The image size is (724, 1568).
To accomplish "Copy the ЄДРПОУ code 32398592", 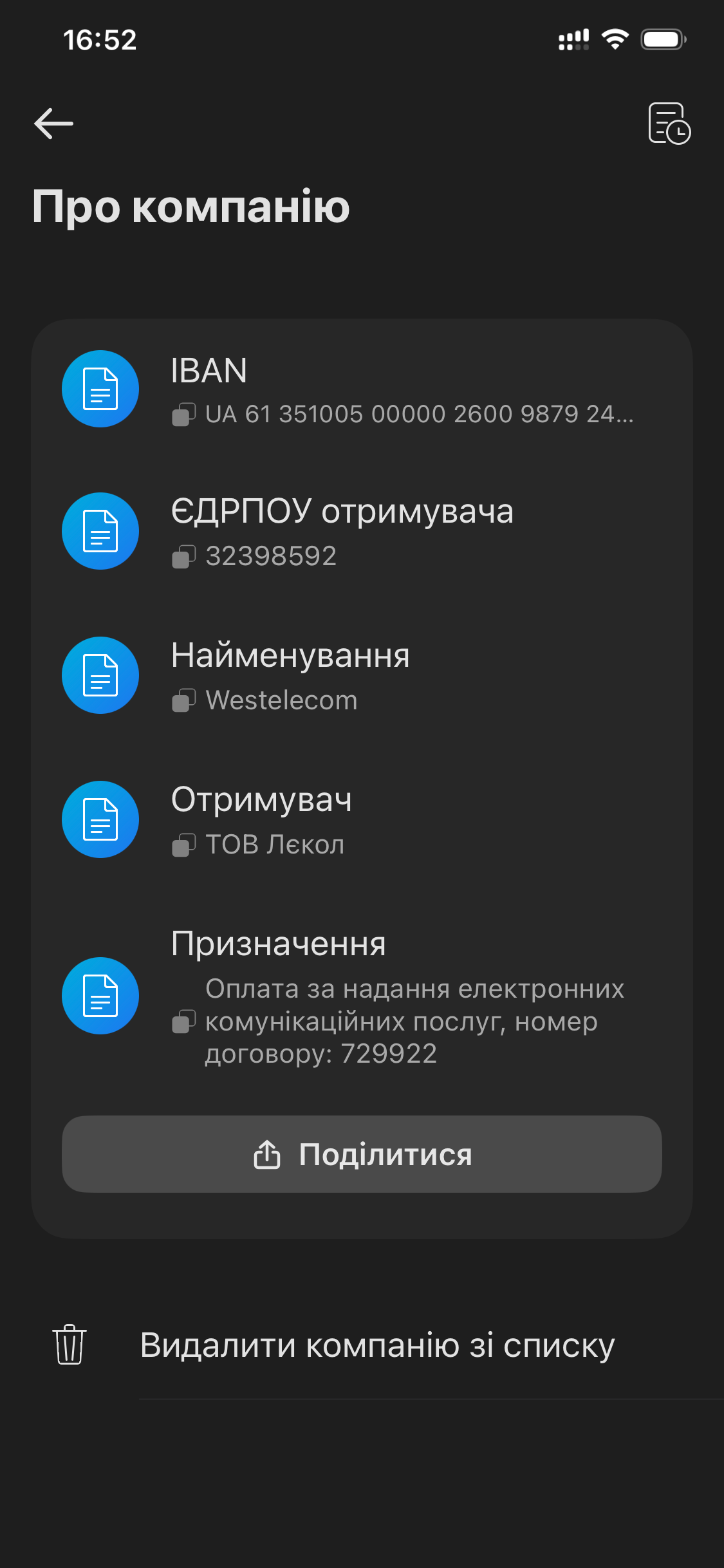I will [x=183, y=557].
